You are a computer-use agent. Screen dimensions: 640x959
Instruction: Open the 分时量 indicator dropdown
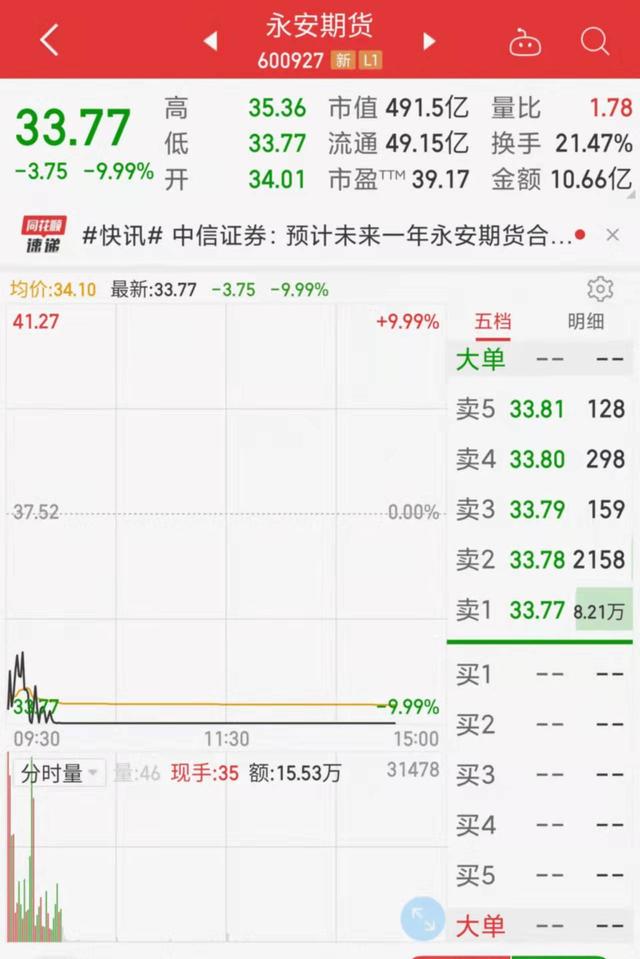point(60,773)
